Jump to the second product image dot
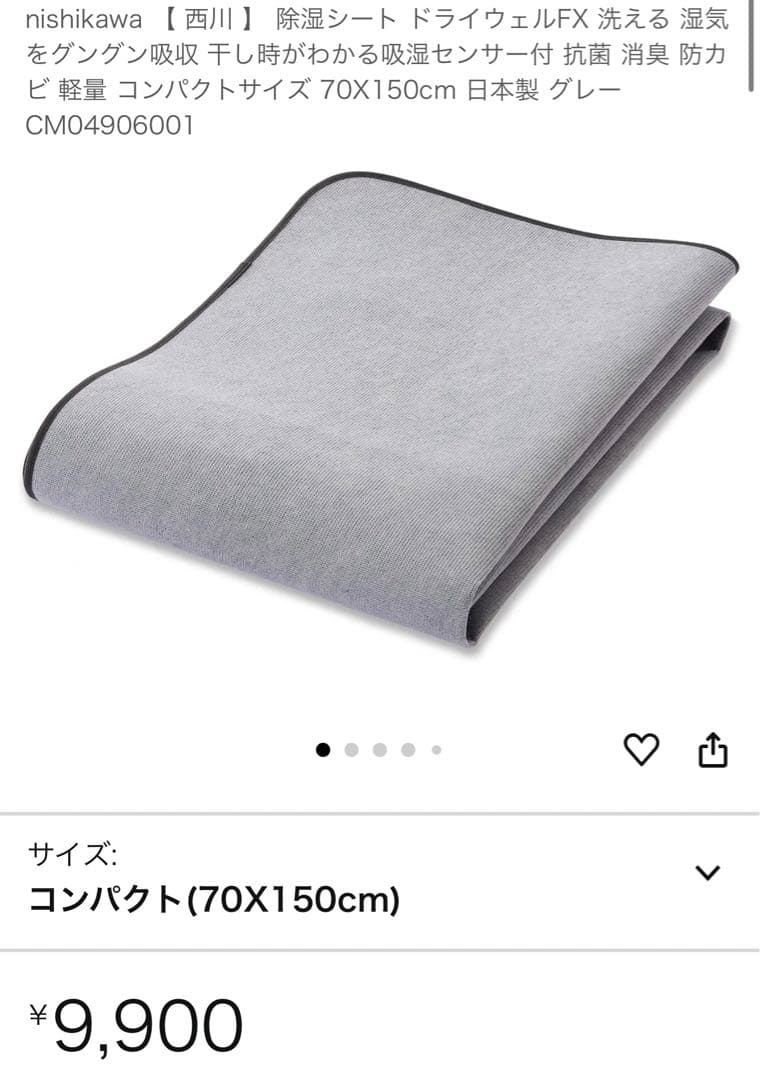Image resolution: width=760 pixels, height=1080 pixels. coord(351,750)
